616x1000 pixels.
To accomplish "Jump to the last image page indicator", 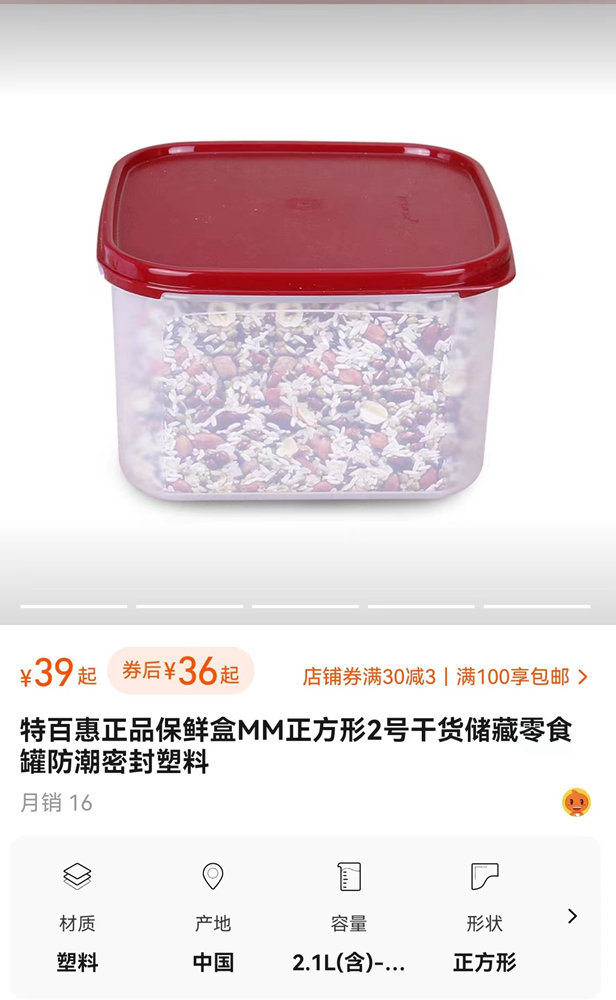I will 536,606.
